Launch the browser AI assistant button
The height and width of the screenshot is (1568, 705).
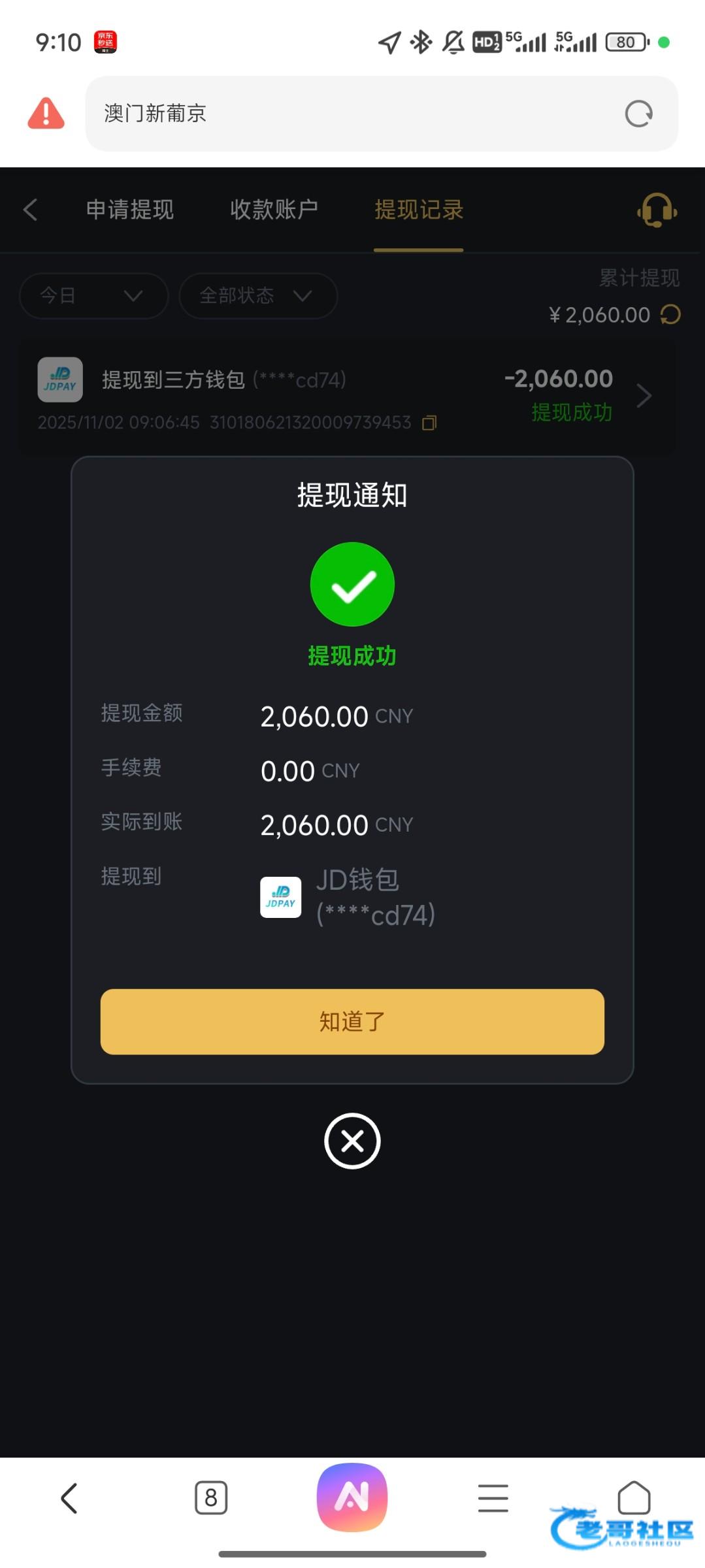352,1497
